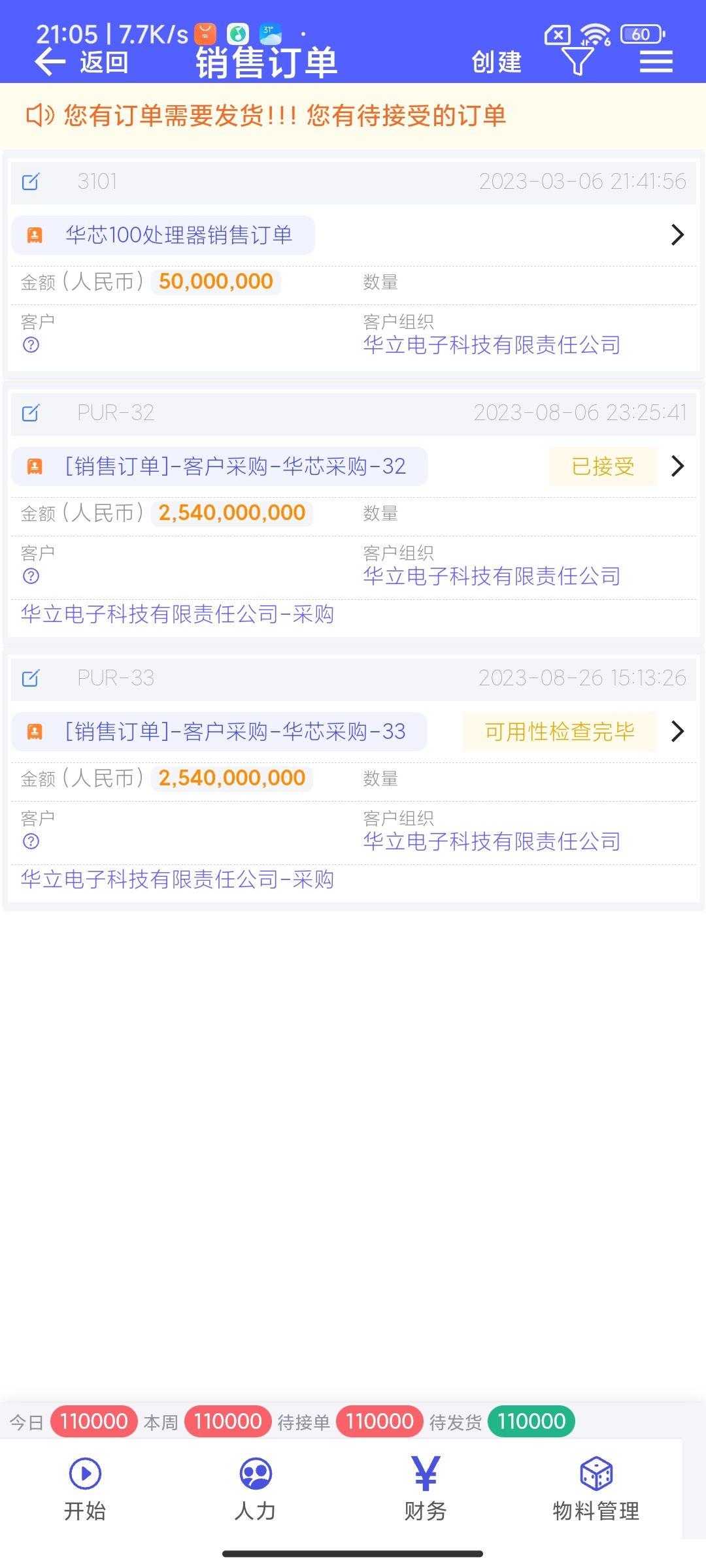This screenshot has height=1568, width=706.
Task: Edit order PUR-32 via its pencil icon
Action: [31, 413]
